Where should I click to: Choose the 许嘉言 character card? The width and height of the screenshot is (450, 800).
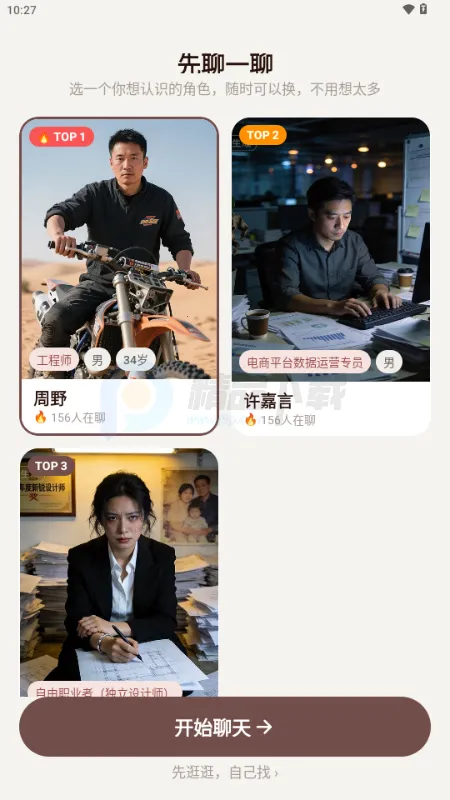click(331, 276)
